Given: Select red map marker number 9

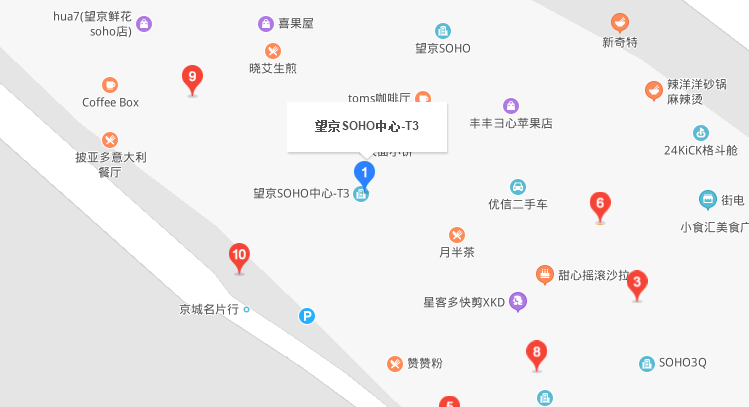Looking at the screenshot, I should [192, 77].
